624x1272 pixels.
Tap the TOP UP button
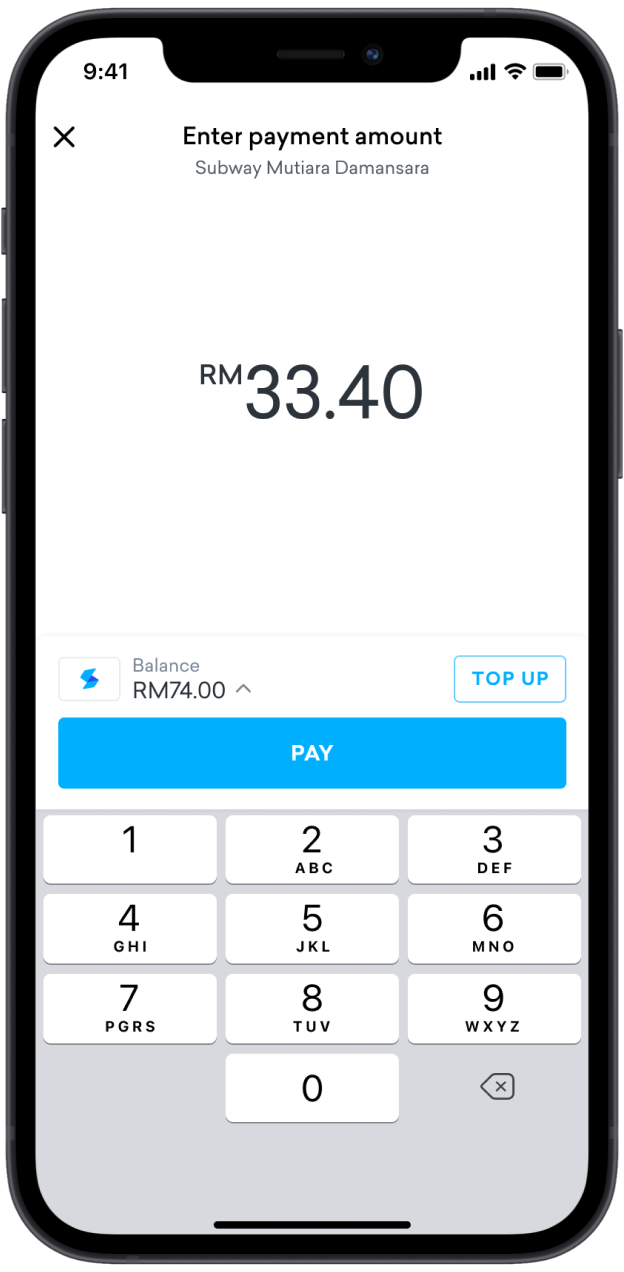point(510,679)
